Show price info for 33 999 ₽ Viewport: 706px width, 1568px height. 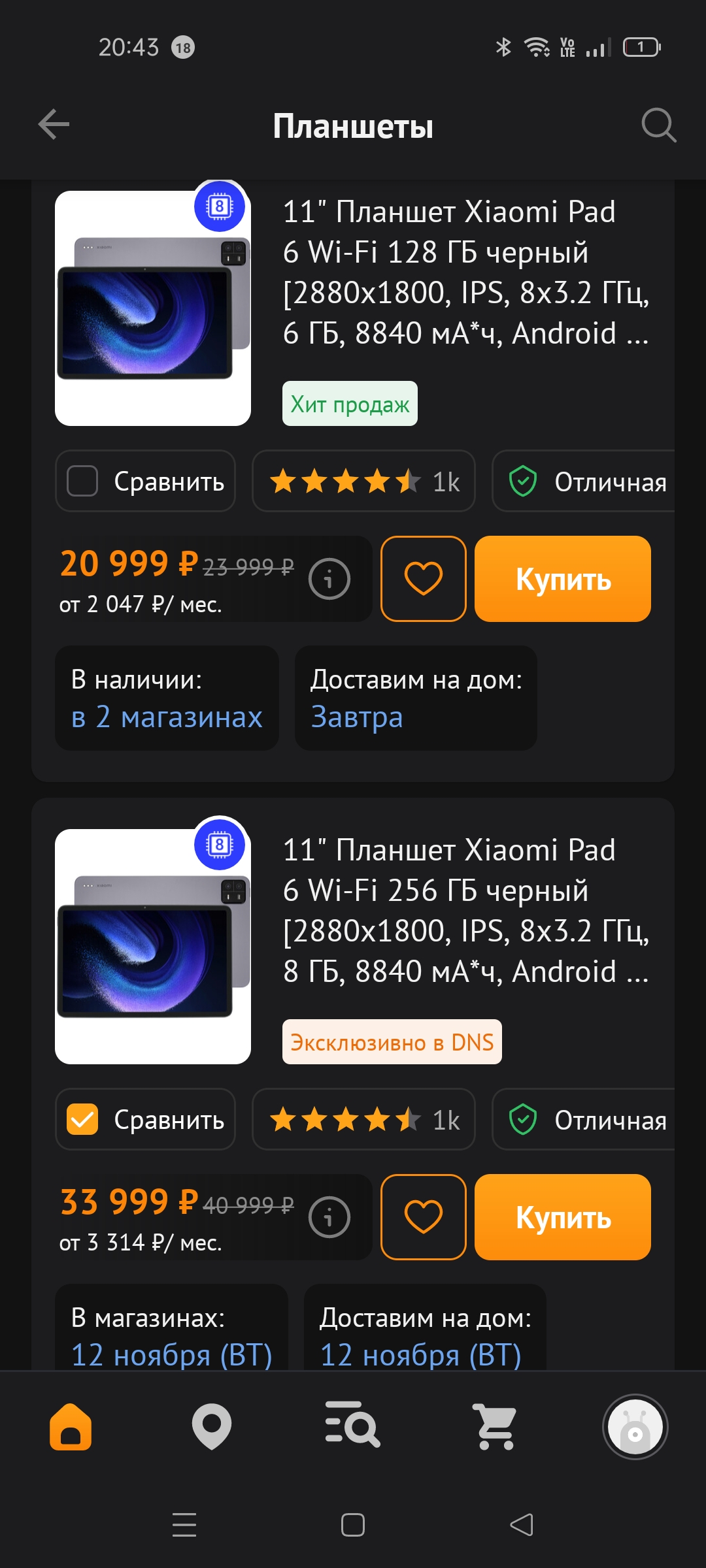(x=329, y=1217)
